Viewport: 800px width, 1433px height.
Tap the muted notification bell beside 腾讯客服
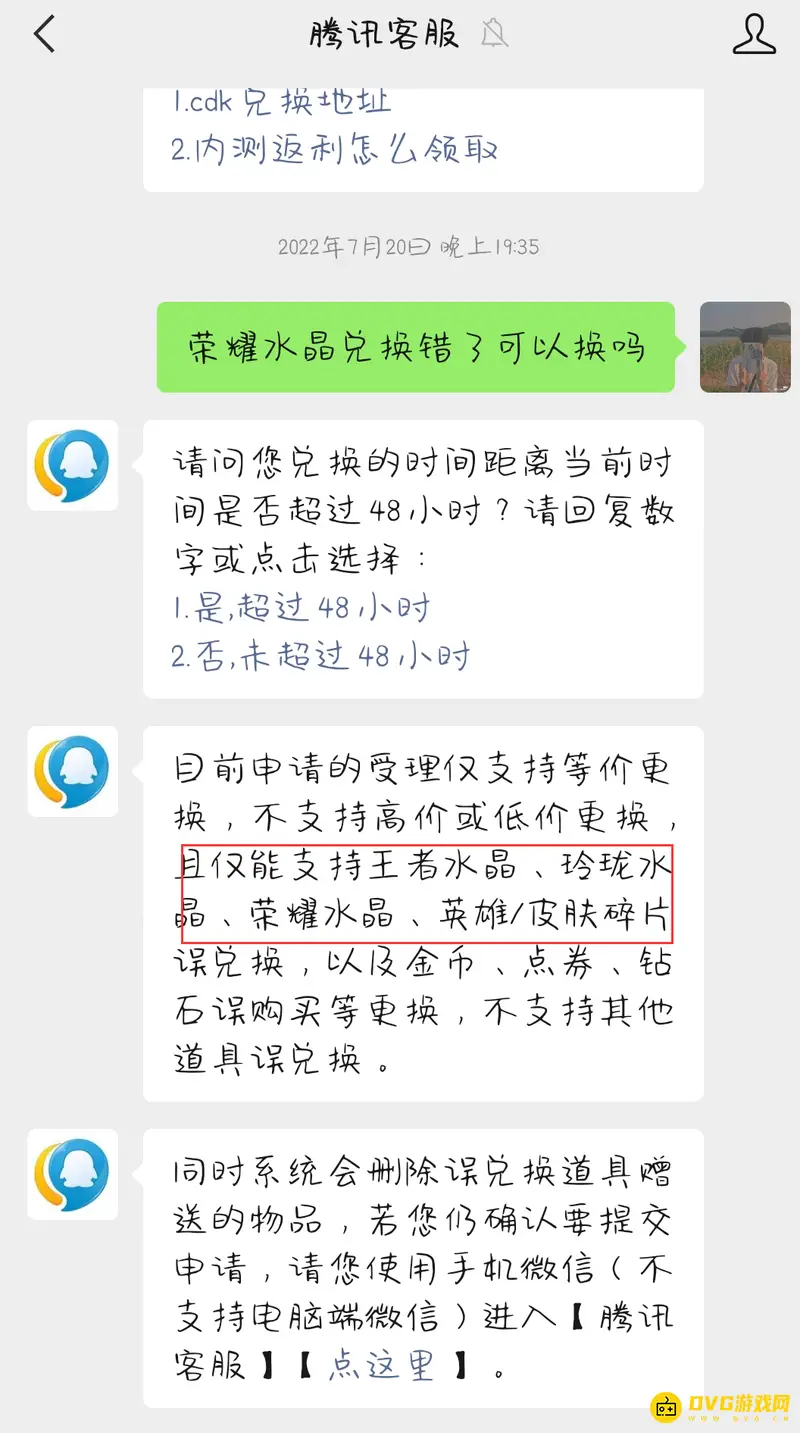click(x=496, y=33)
